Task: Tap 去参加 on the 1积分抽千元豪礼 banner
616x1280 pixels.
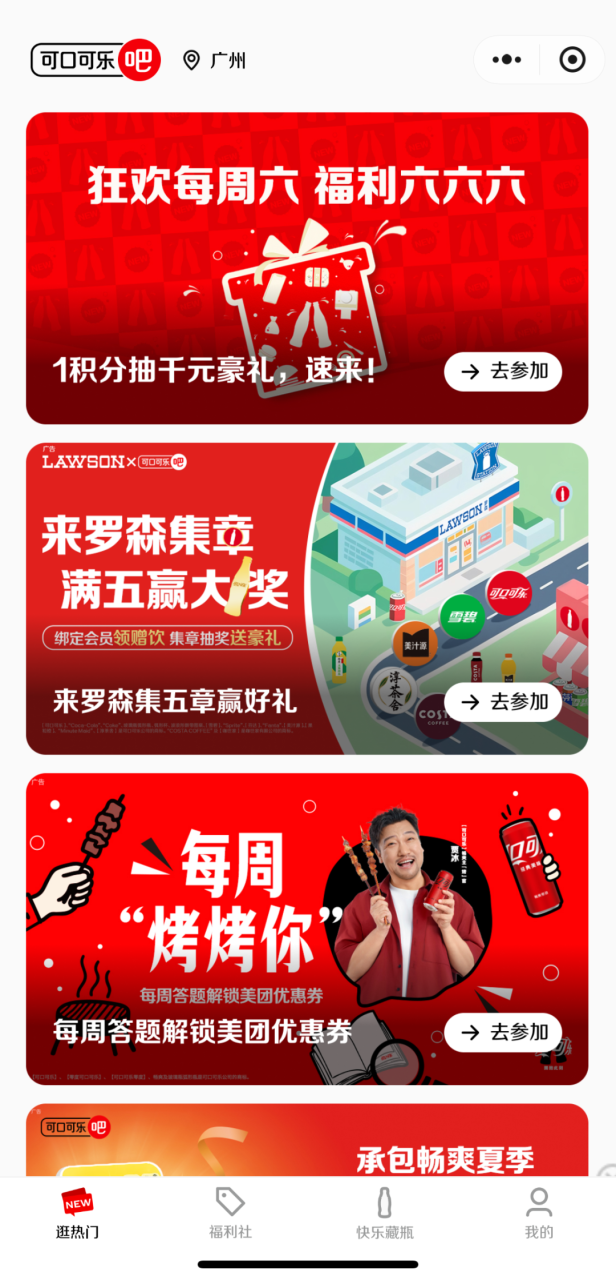Action: (x=503, y=372)
